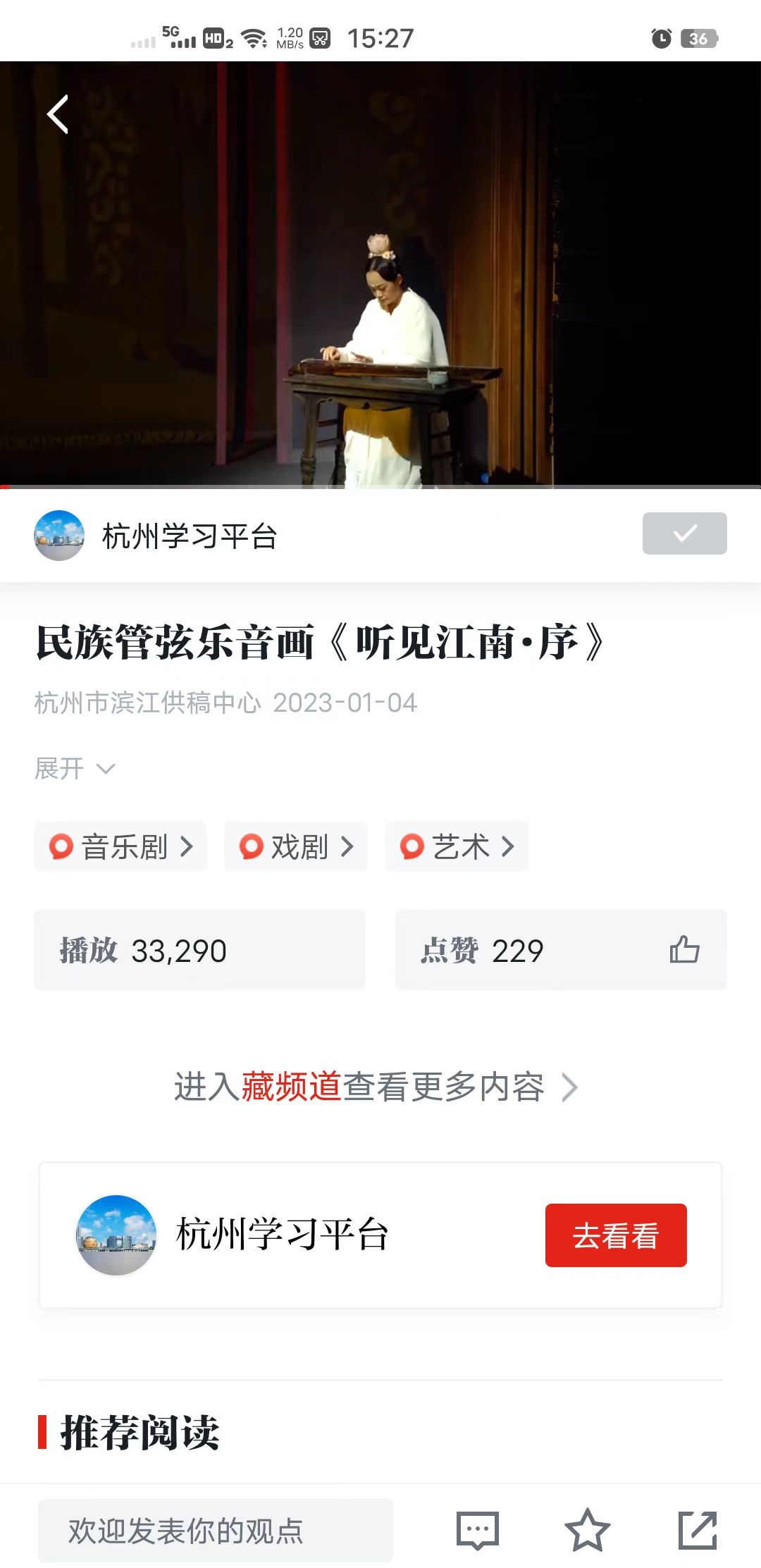The image size is (761, 1568).
Task: Open the 音乐剧 topic tag
Action: click(x=120, y=846)
